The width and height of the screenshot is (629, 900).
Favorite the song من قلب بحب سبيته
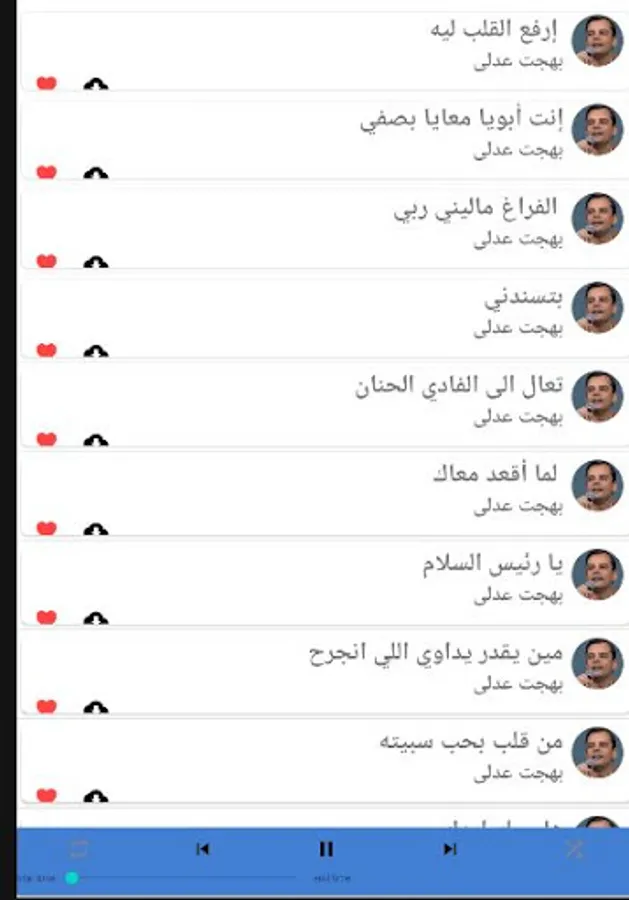click(46, 795)
